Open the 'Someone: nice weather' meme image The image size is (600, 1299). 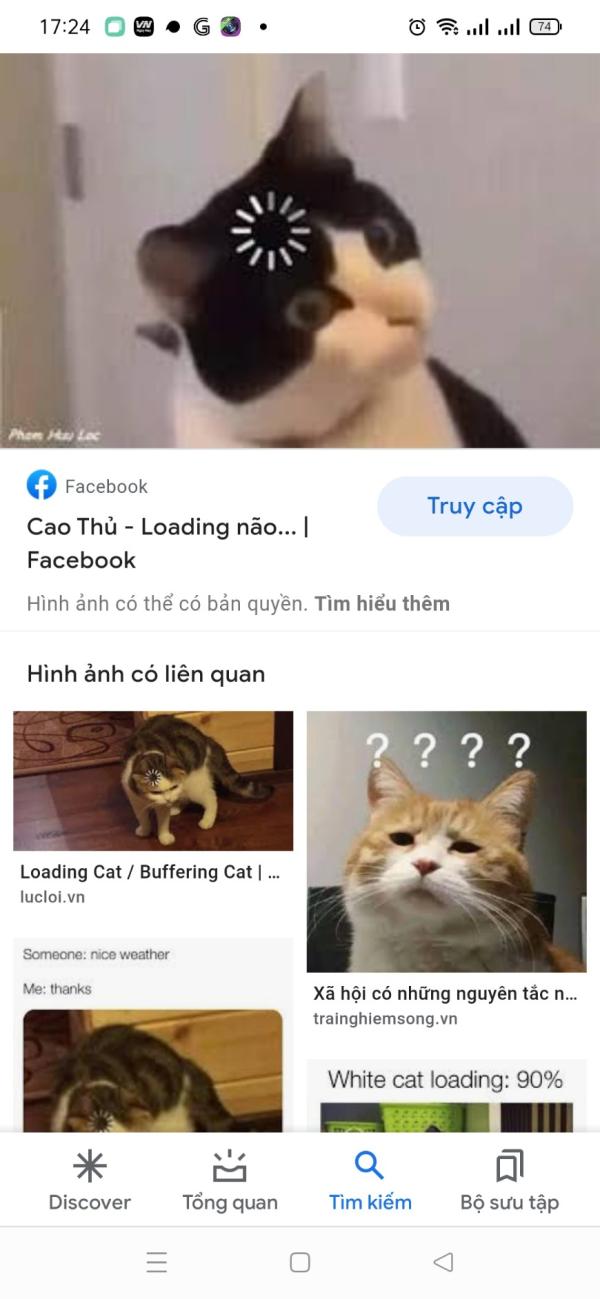click(x=153, y=1035)
